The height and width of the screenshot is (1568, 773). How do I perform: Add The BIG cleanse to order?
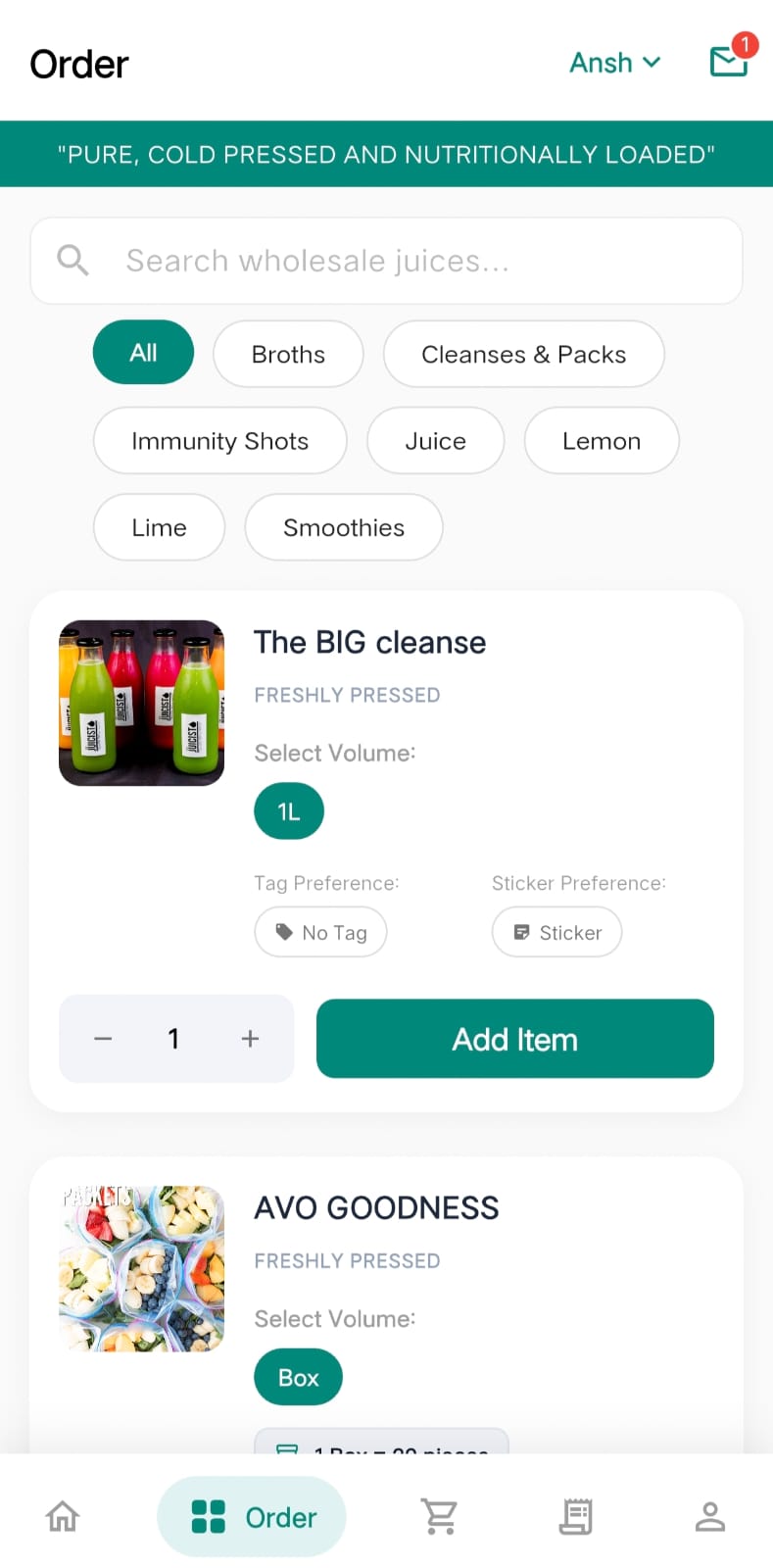514,1039
